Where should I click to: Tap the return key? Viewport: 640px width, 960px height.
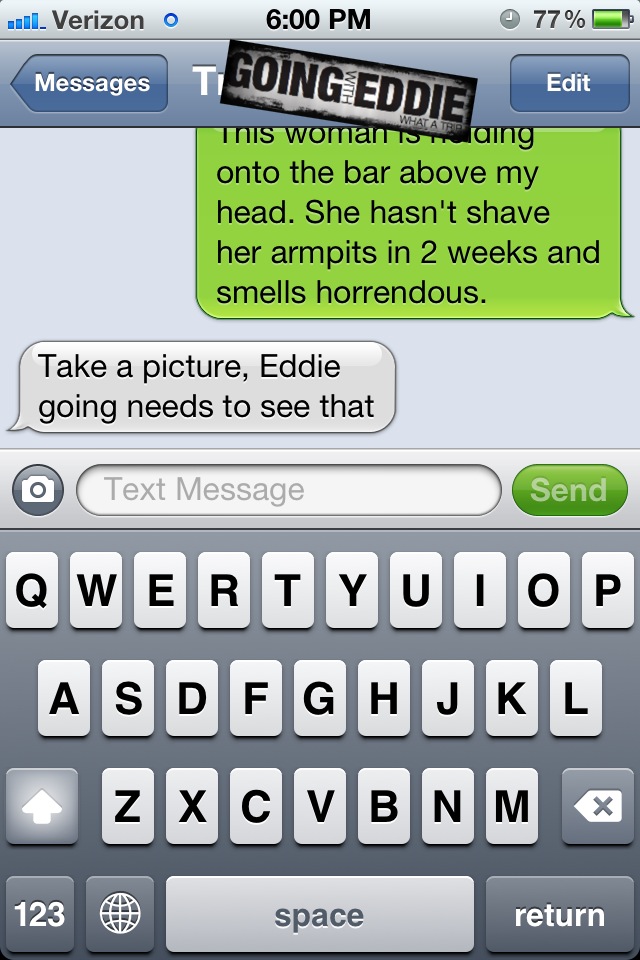point(559,914)
